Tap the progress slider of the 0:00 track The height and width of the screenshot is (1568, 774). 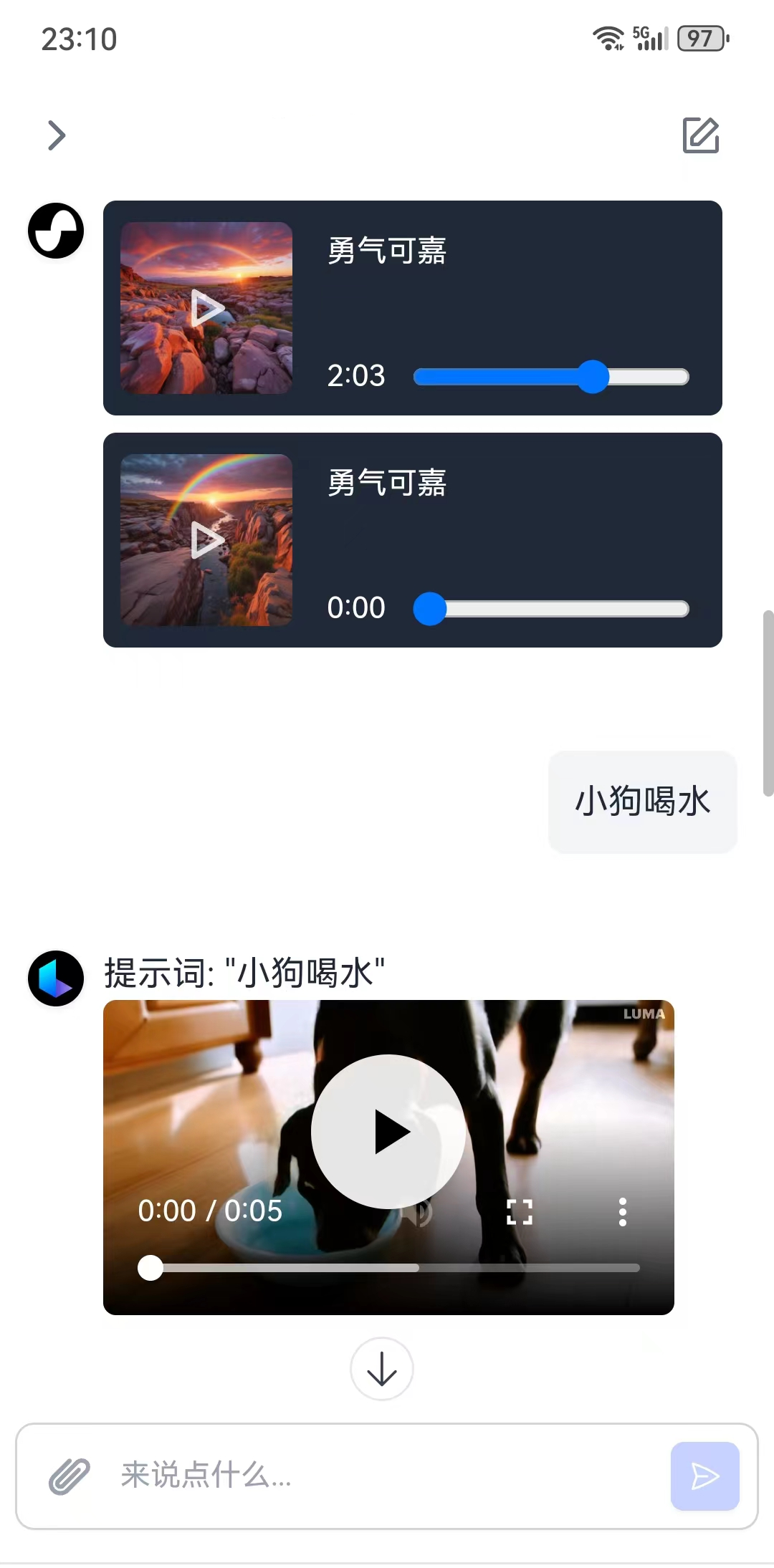(x=551, y=609)
